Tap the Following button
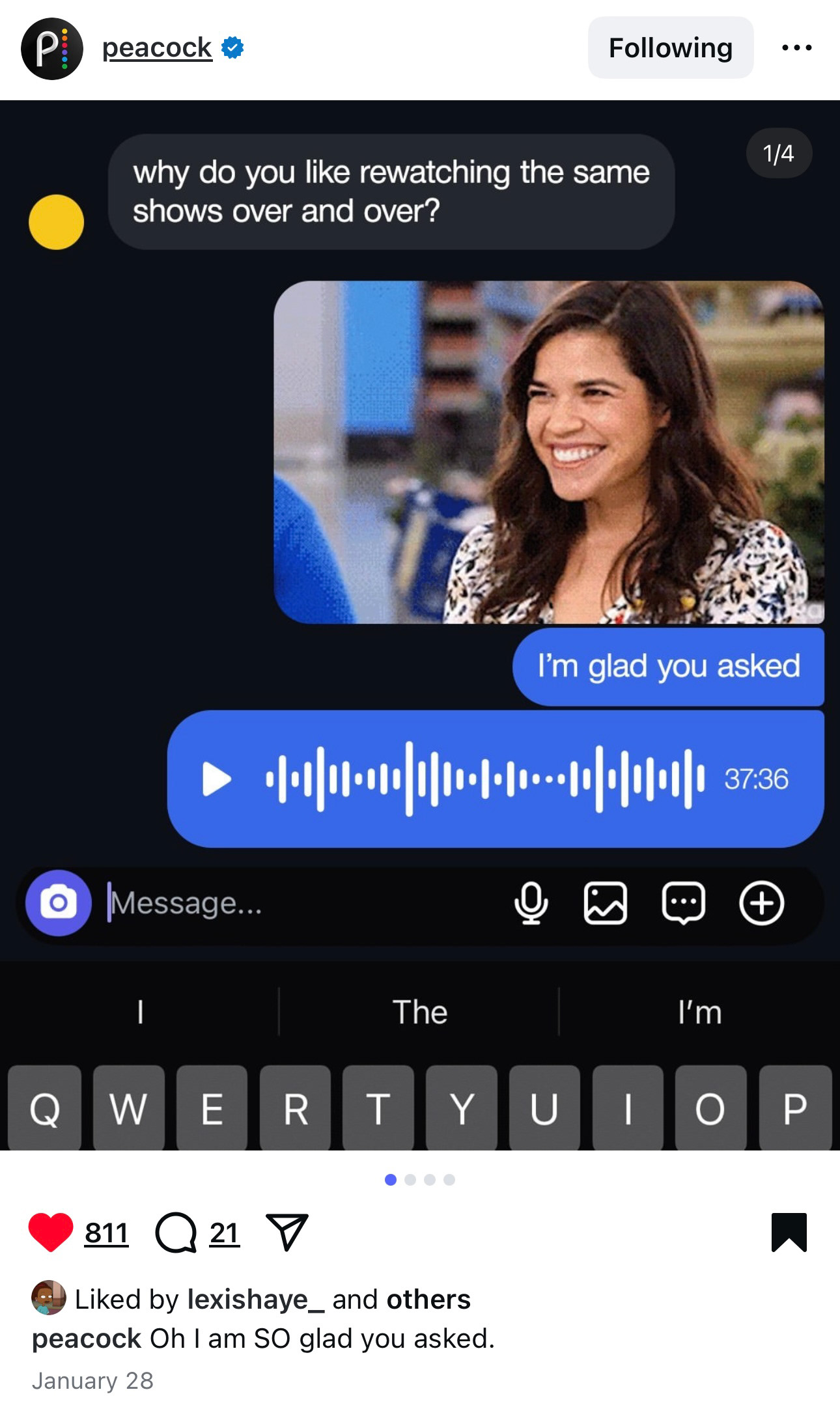The width and height of the screenshot is (840, 1422). click(671, 48)
